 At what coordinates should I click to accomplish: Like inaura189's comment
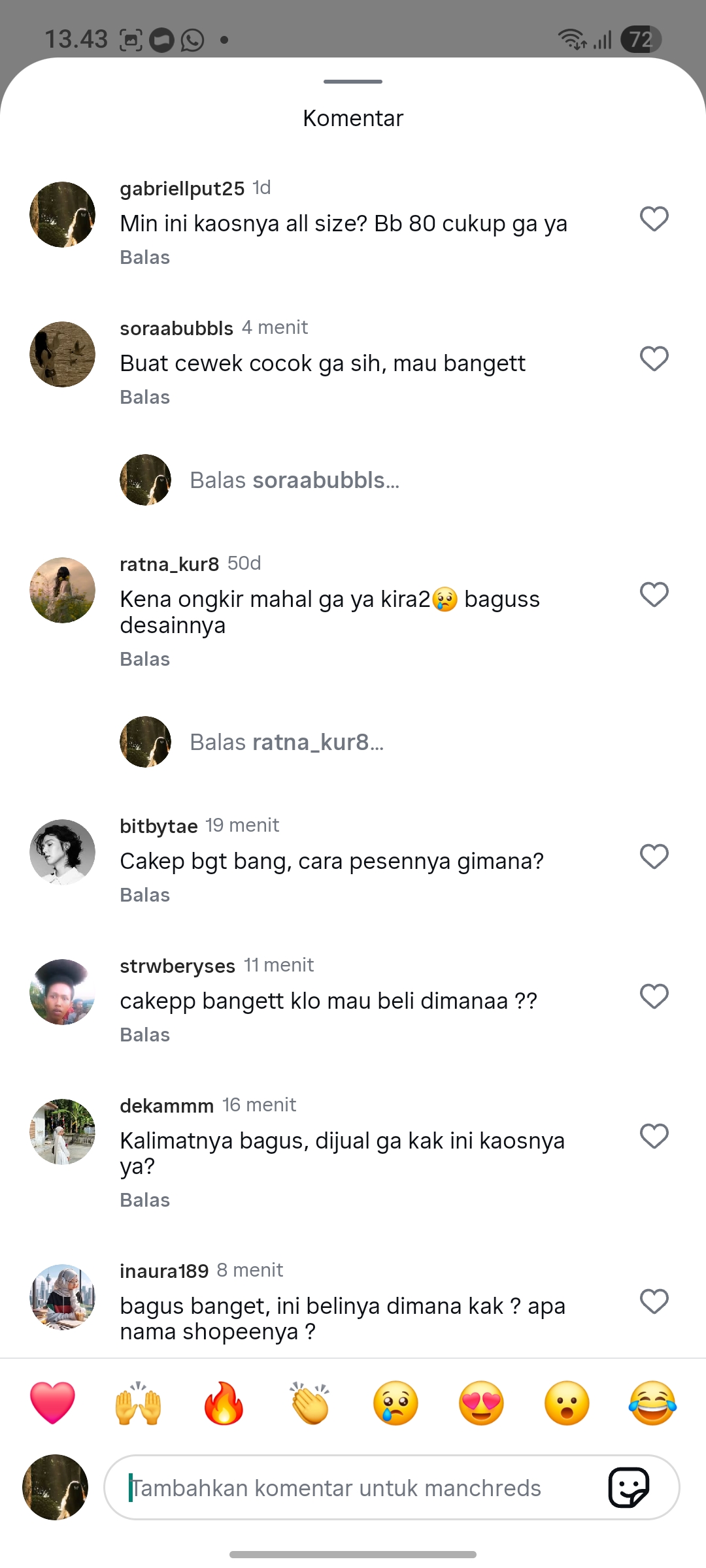[654, 1301]
